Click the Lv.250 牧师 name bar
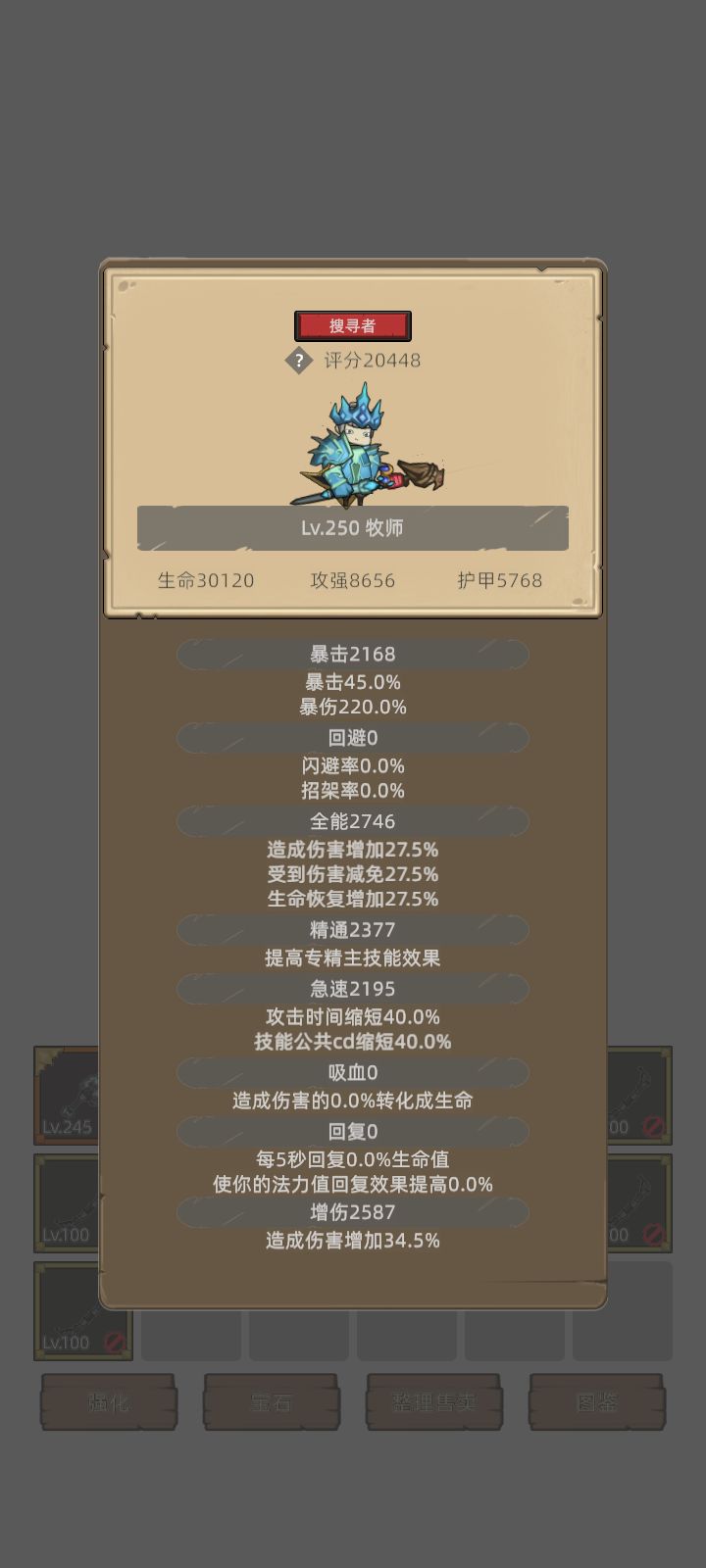Screen dimensions: 706x1568 (x=353, y=527)
